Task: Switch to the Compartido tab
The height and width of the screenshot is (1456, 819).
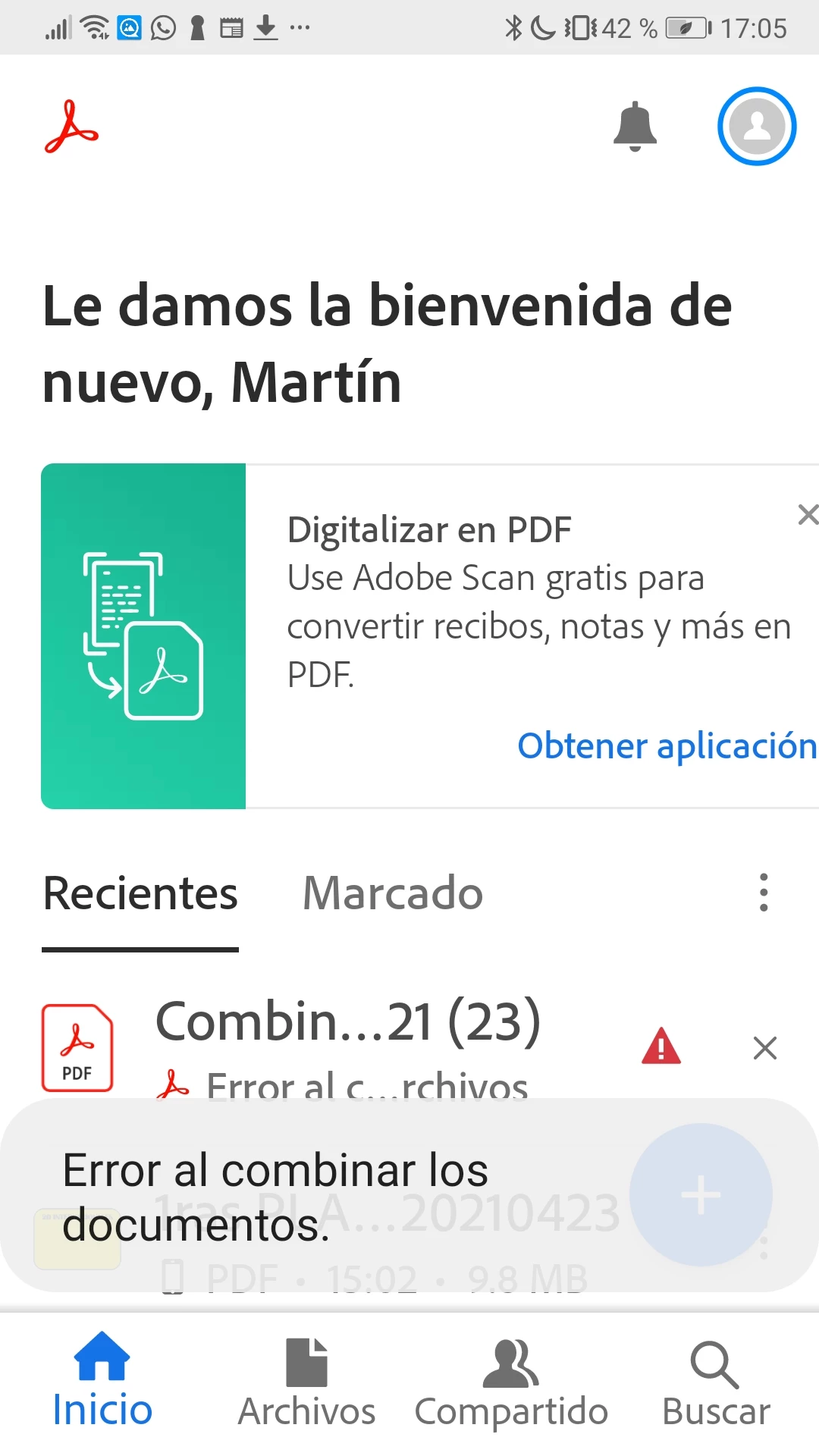Action: coord(511,1382)
